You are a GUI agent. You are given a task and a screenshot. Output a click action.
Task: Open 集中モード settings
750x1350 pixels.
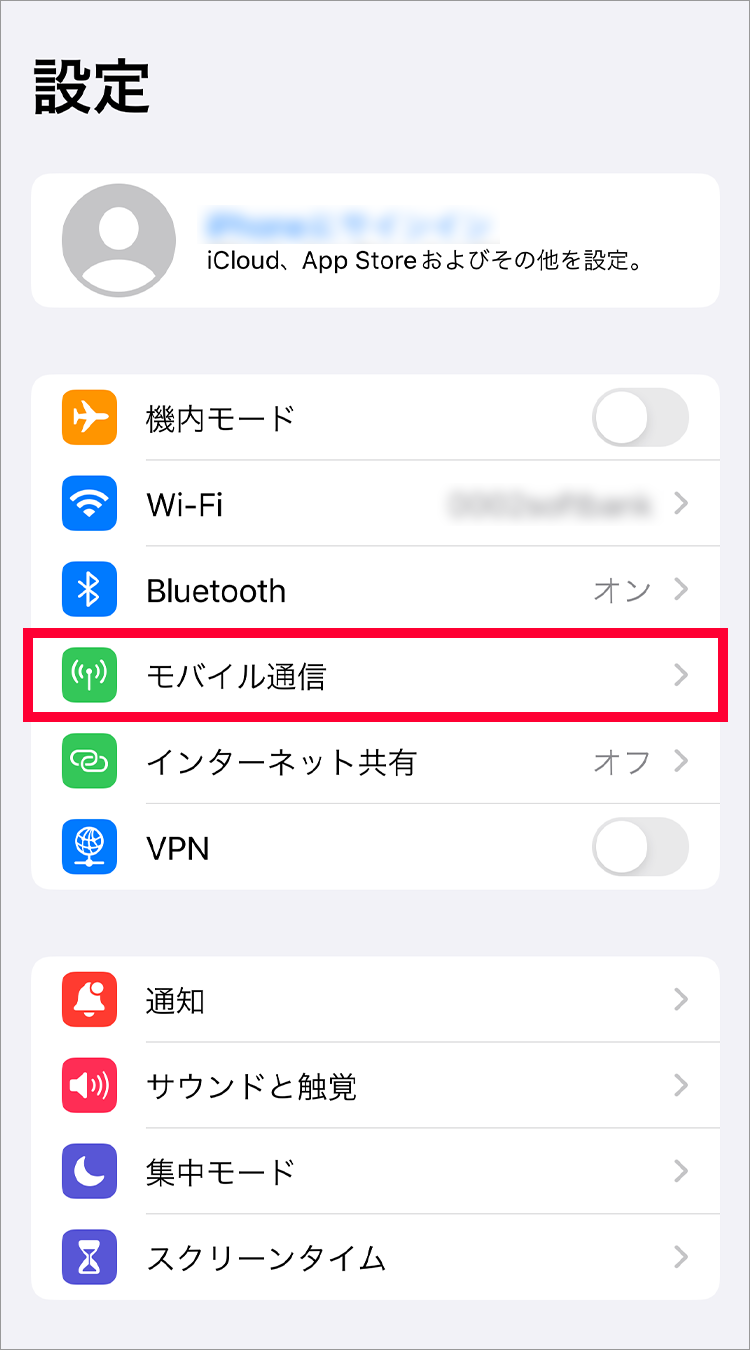375,1171
